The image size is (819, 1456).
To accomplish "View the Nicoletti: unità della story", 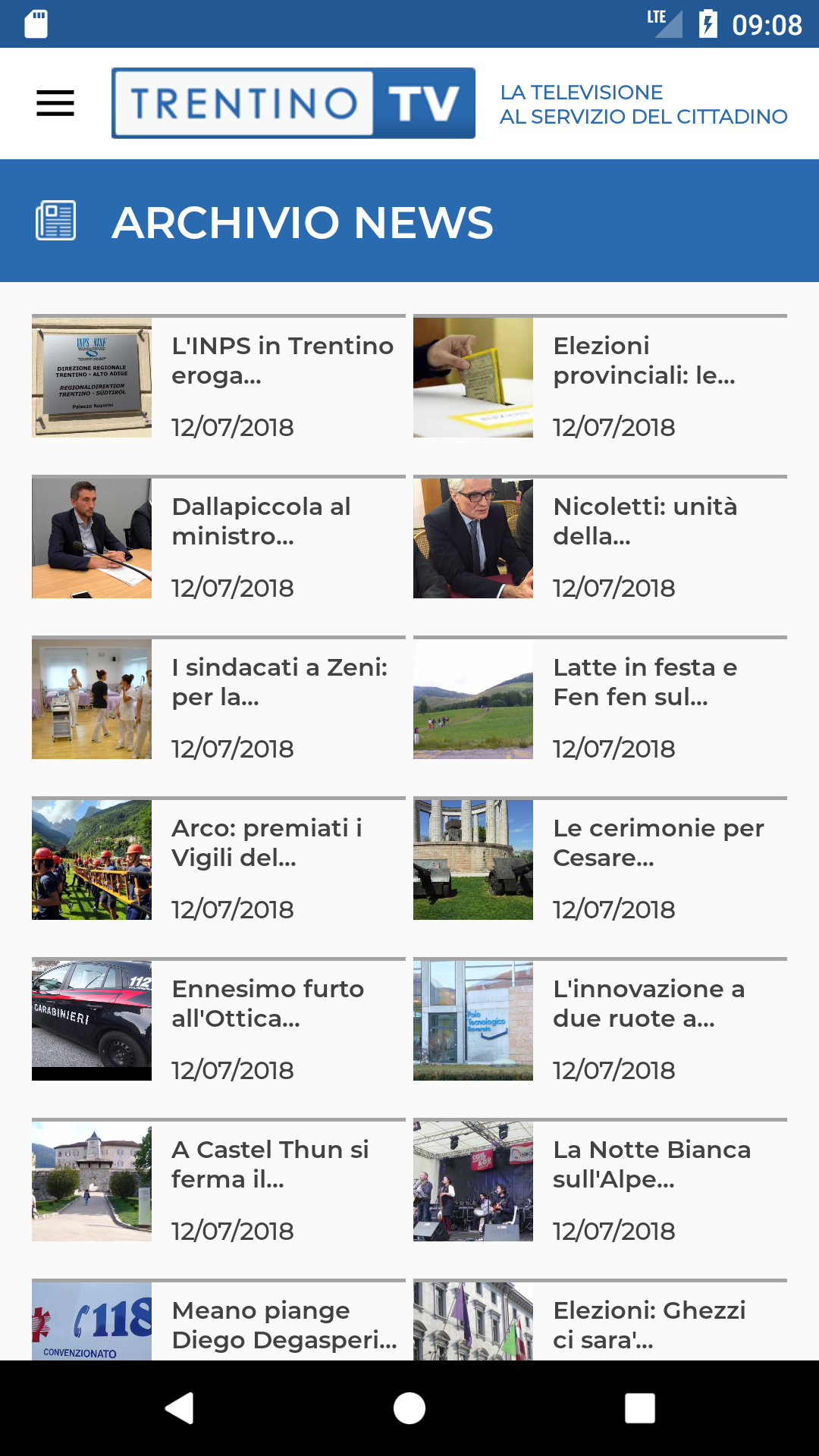I will (645, 522).
